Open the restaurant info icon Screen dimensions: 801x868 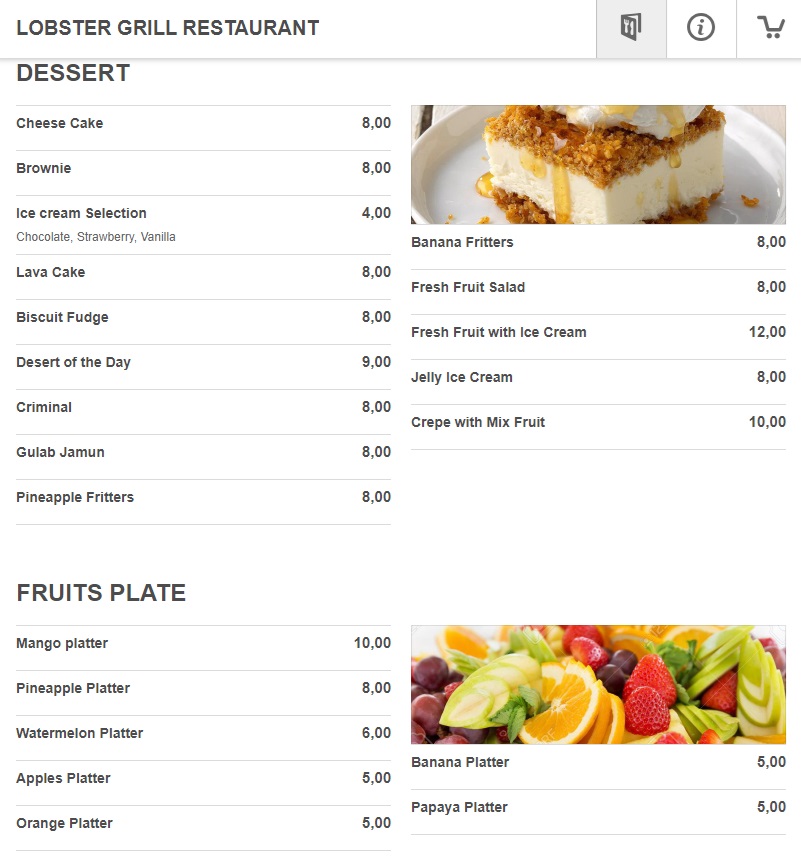[x=701, y=28]
